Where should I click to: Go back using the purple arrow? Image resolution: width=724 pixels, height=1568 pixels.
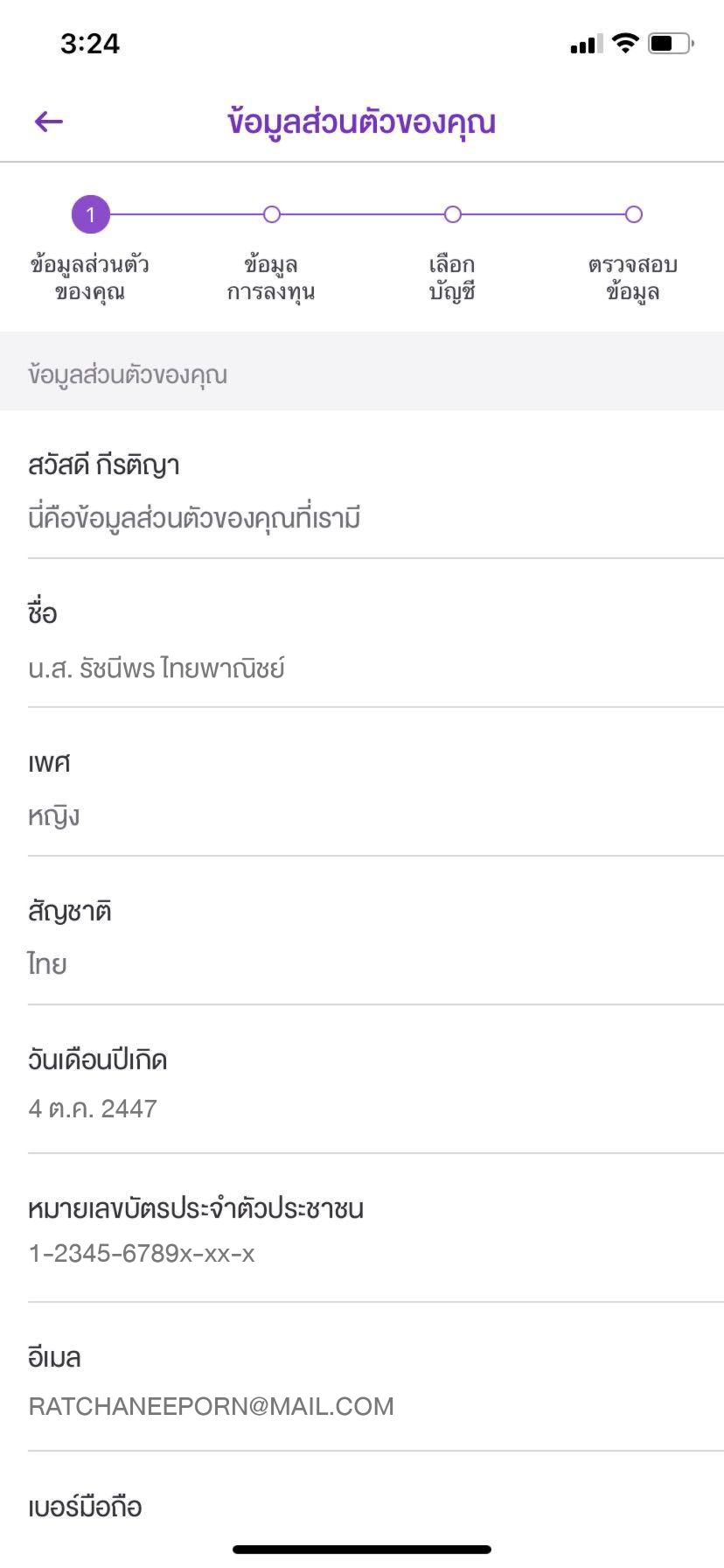pyautogui.click(x=49, y=122)
